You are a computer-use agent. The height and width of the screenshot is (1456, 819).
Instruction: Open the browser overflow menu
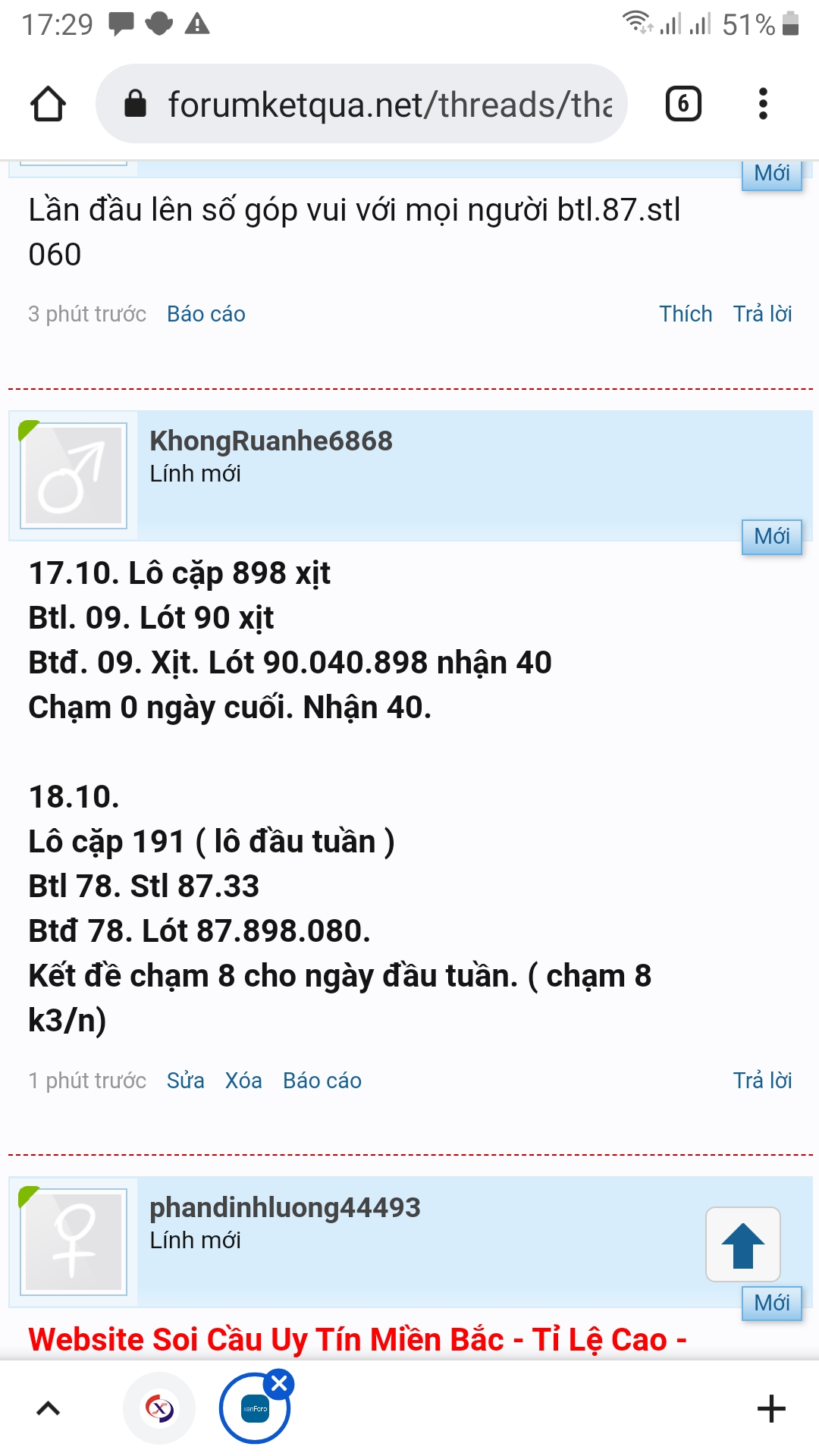[x=763, y=104]
